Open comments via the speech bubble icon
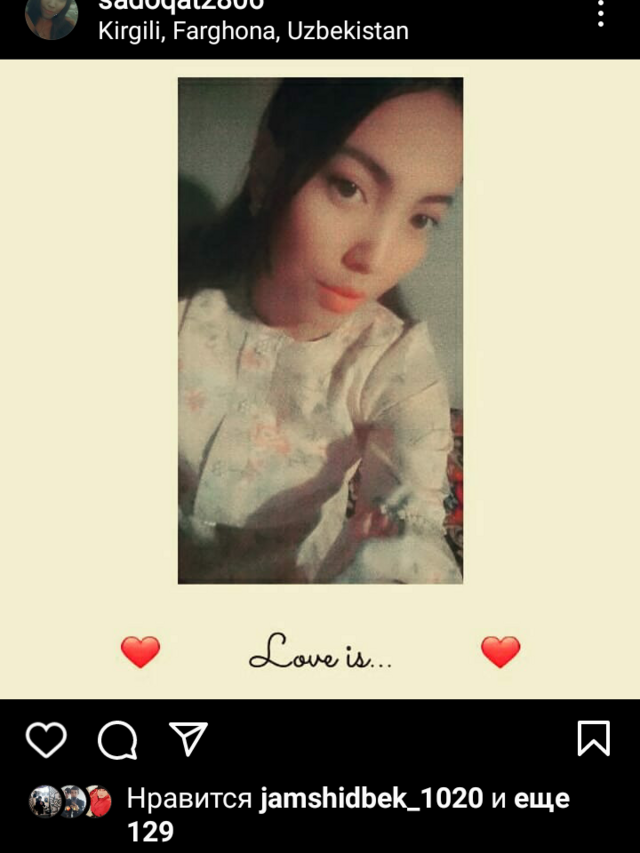 coord(117,740)
